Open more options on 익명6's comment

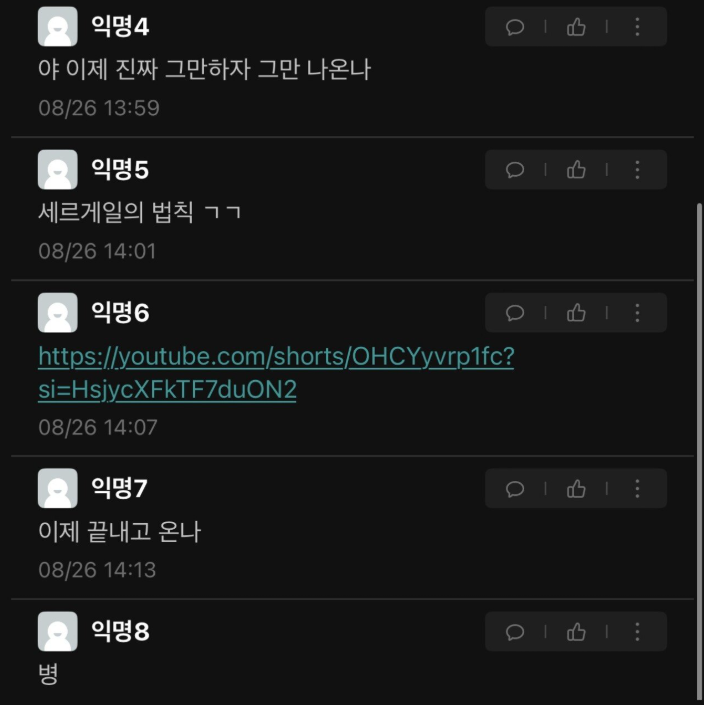pos(637,313)
